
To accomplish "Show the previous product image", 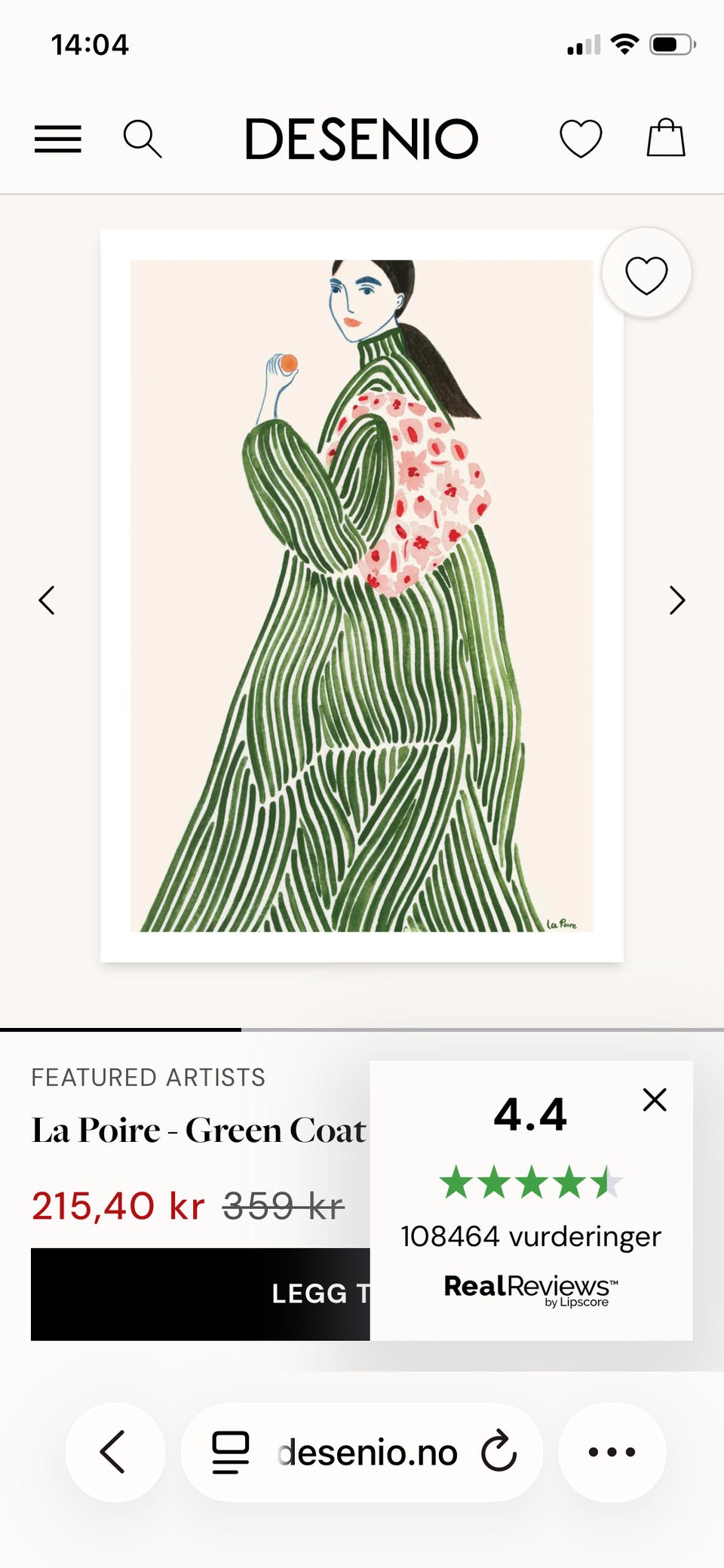I will click(x=47, y=600).
